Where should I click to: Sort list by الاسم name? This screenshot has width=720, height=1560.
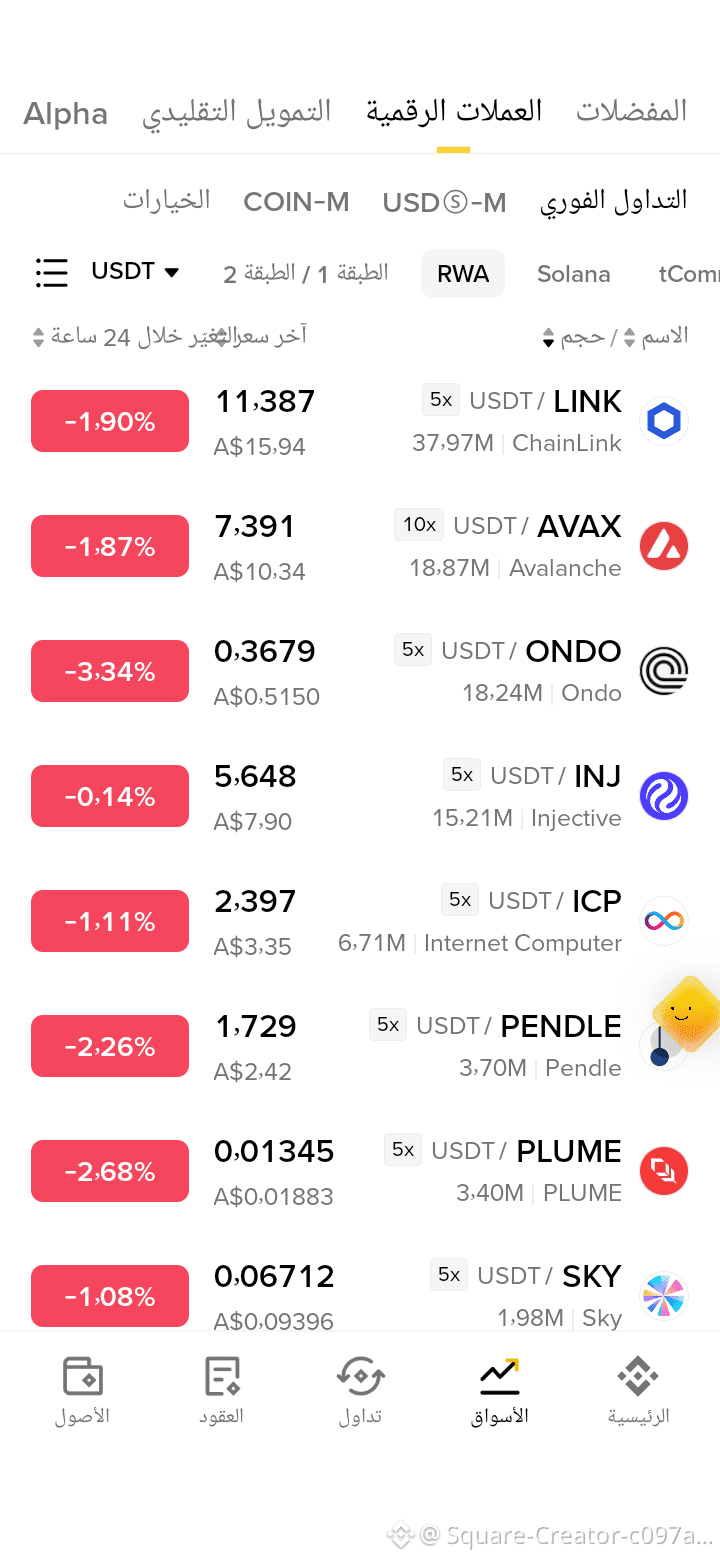click(x=656, y=337)
